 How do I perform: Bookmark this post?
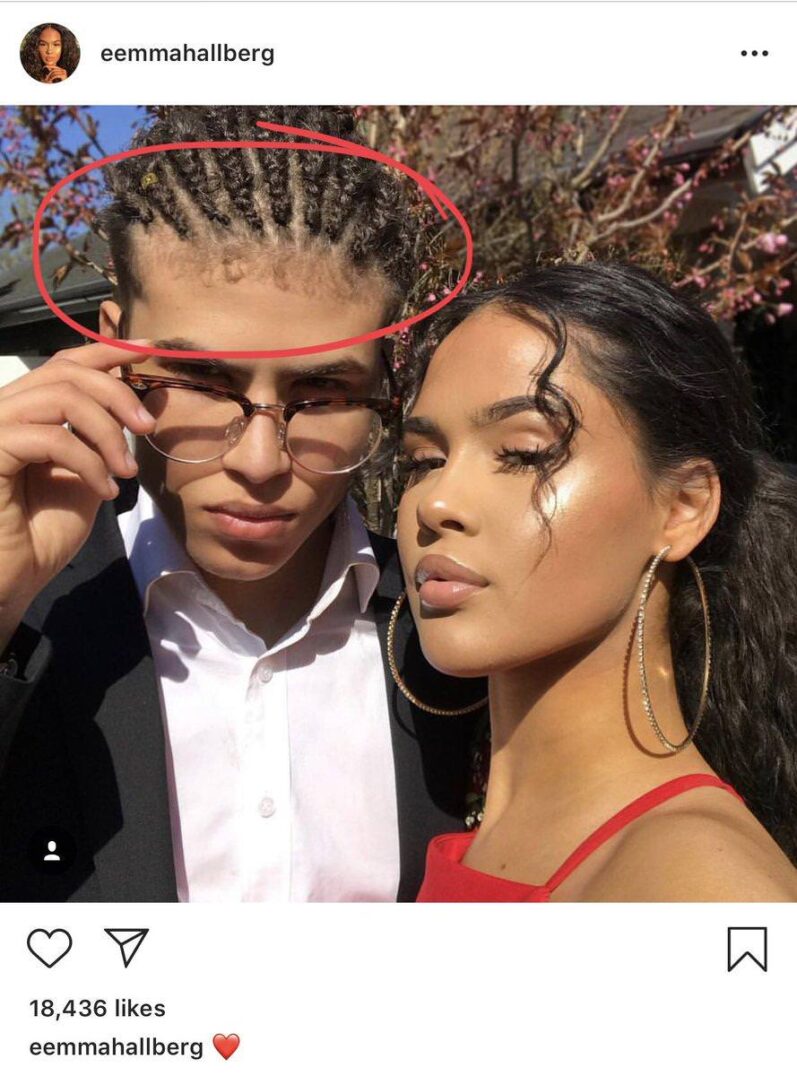746,948
